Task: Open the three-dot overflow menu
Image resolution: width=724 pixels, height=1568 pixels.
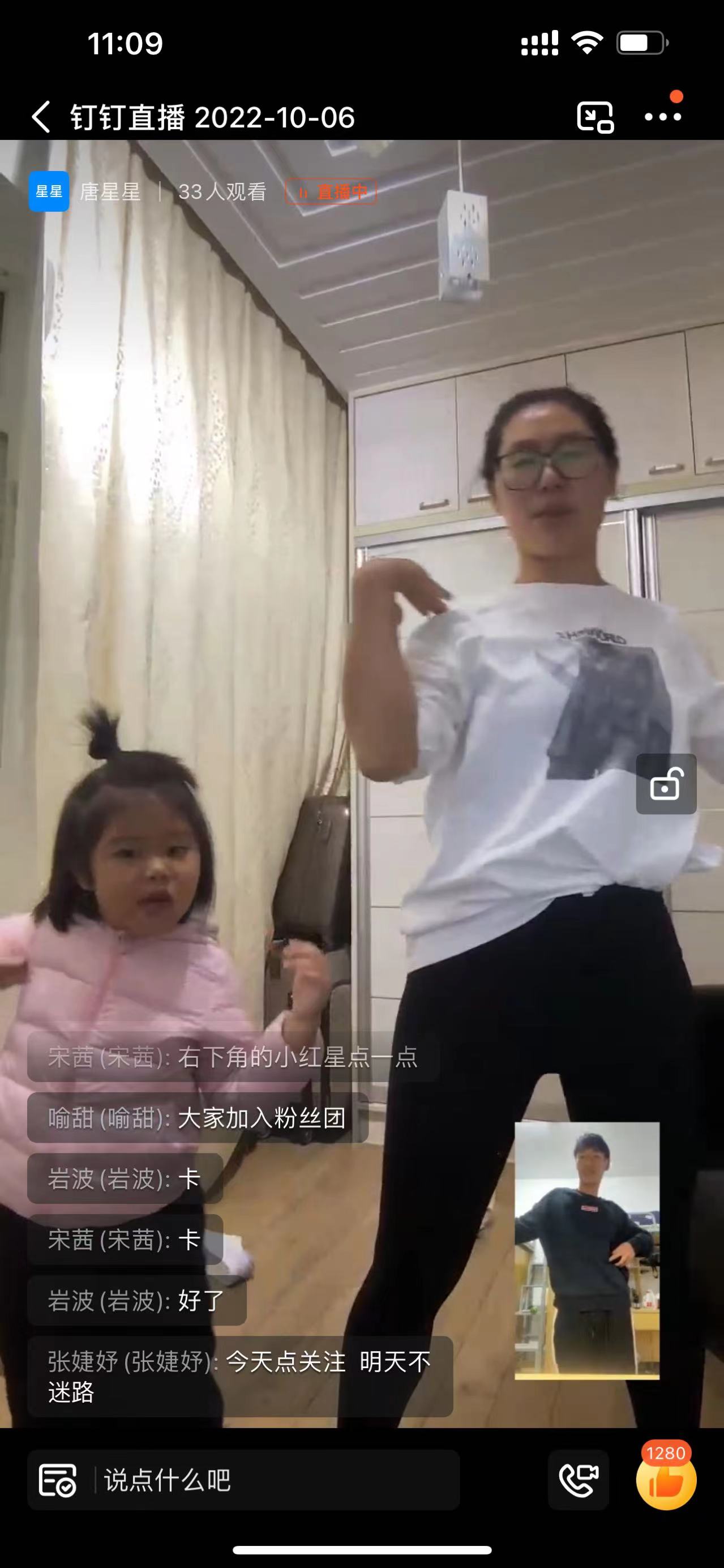Action: click(x=662, y=117)
